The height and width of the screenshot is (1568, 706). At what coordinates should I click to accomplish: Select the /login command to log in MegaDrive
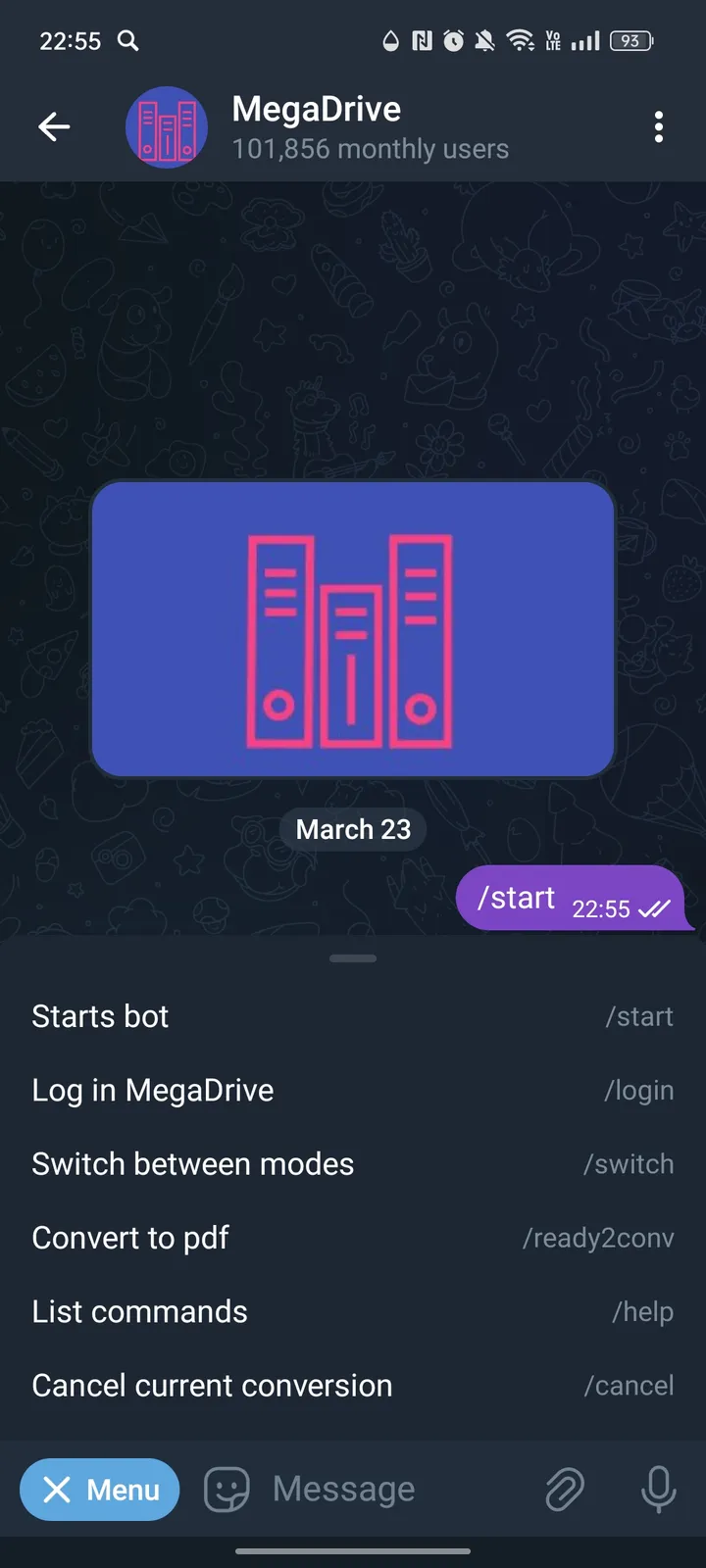[353, 1090]
